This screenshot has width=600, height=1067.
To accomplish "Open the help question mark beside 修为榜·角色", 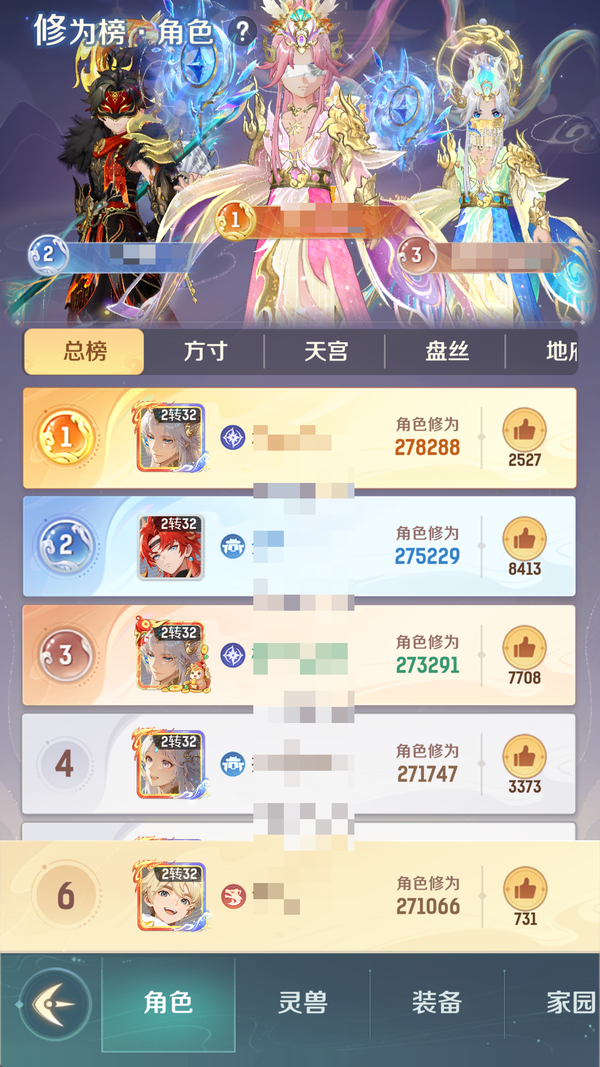I will tap(243, 30).
